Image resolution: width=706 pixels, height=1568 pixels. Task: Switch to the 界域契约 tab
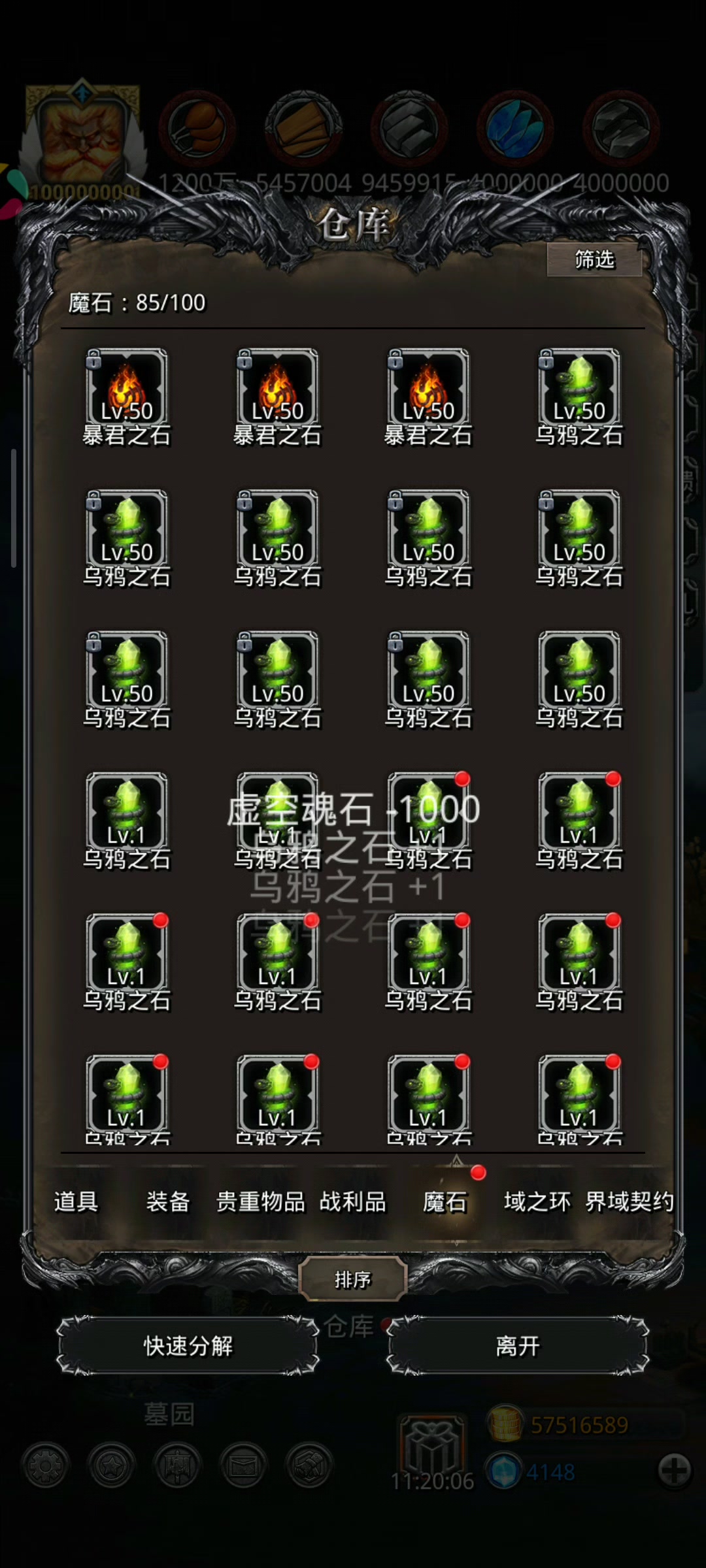click(630, 1201)
